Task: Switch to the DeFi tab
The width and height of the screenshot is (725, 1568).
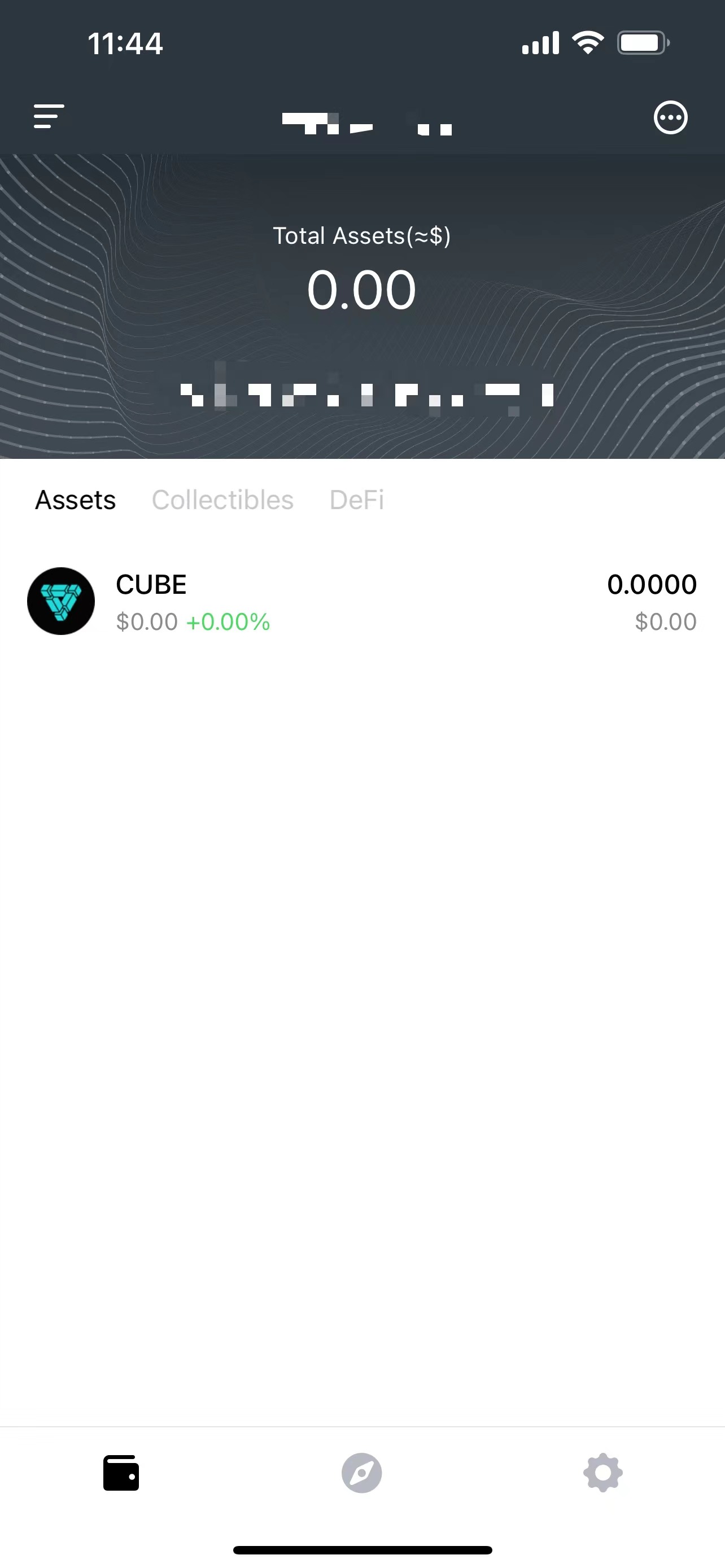Action: pyautogui.click(x=357, y=500)
